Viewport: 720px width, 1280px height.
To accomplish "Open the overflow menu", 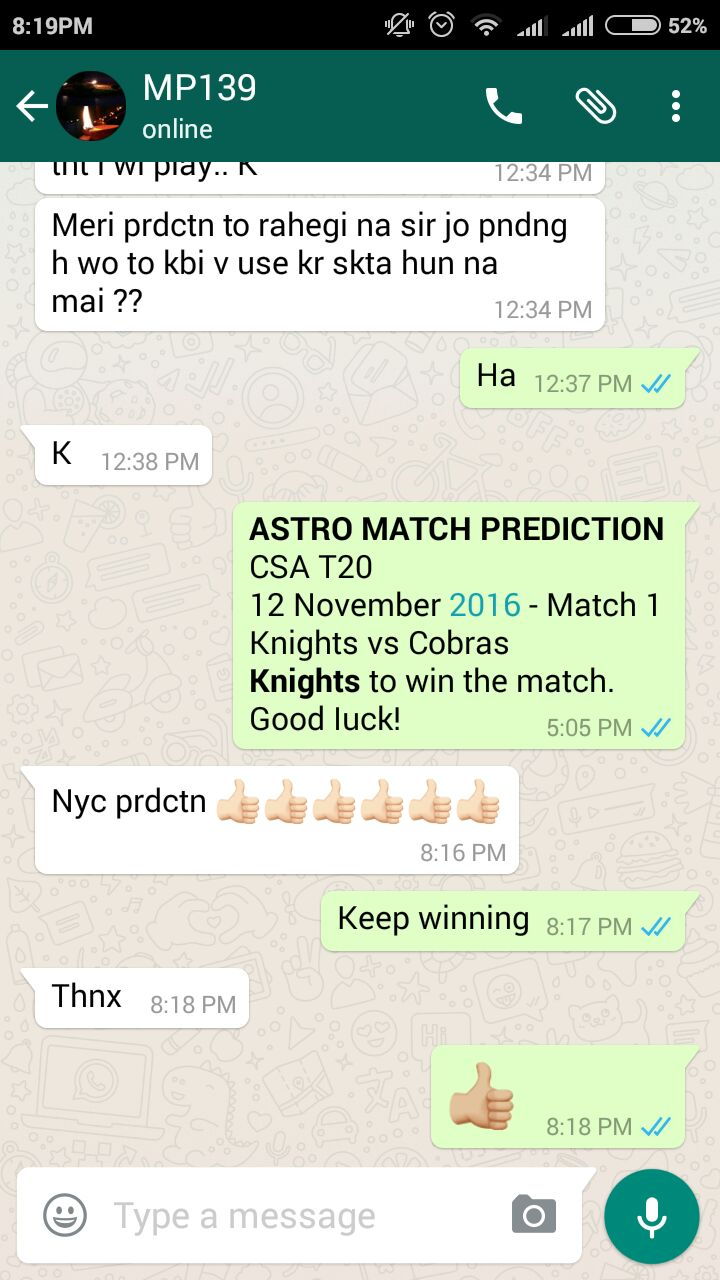I will coord(676,106).
